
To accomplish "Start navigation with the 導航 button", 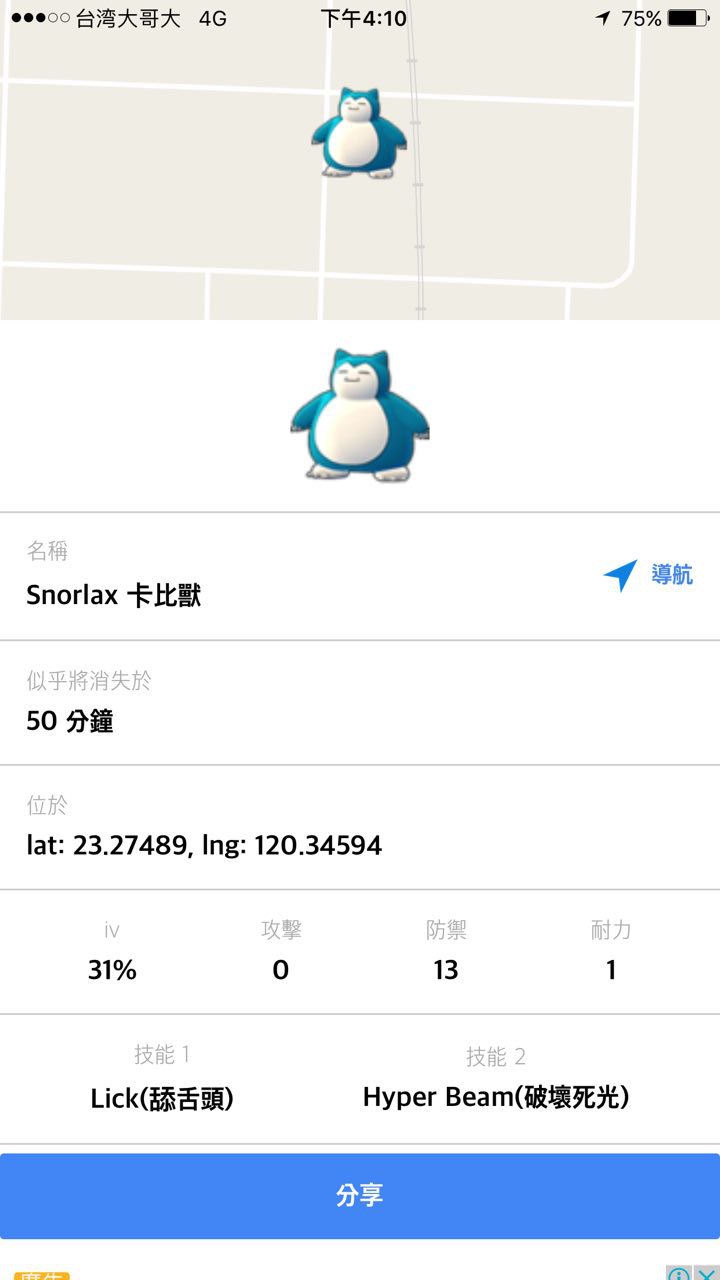I will [x=648, y=575].
